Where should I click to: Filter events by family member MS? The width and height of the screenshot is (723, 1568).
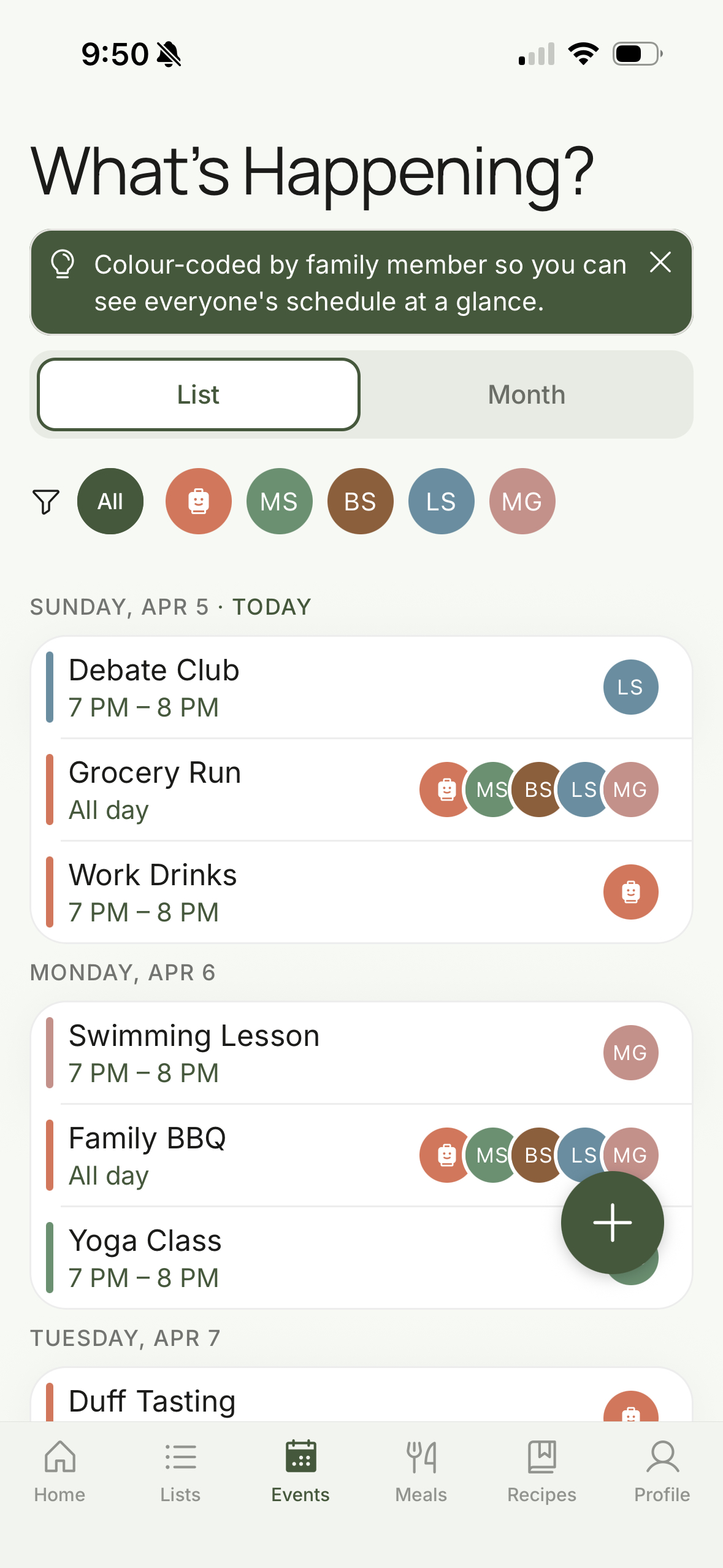pos(279,501)
